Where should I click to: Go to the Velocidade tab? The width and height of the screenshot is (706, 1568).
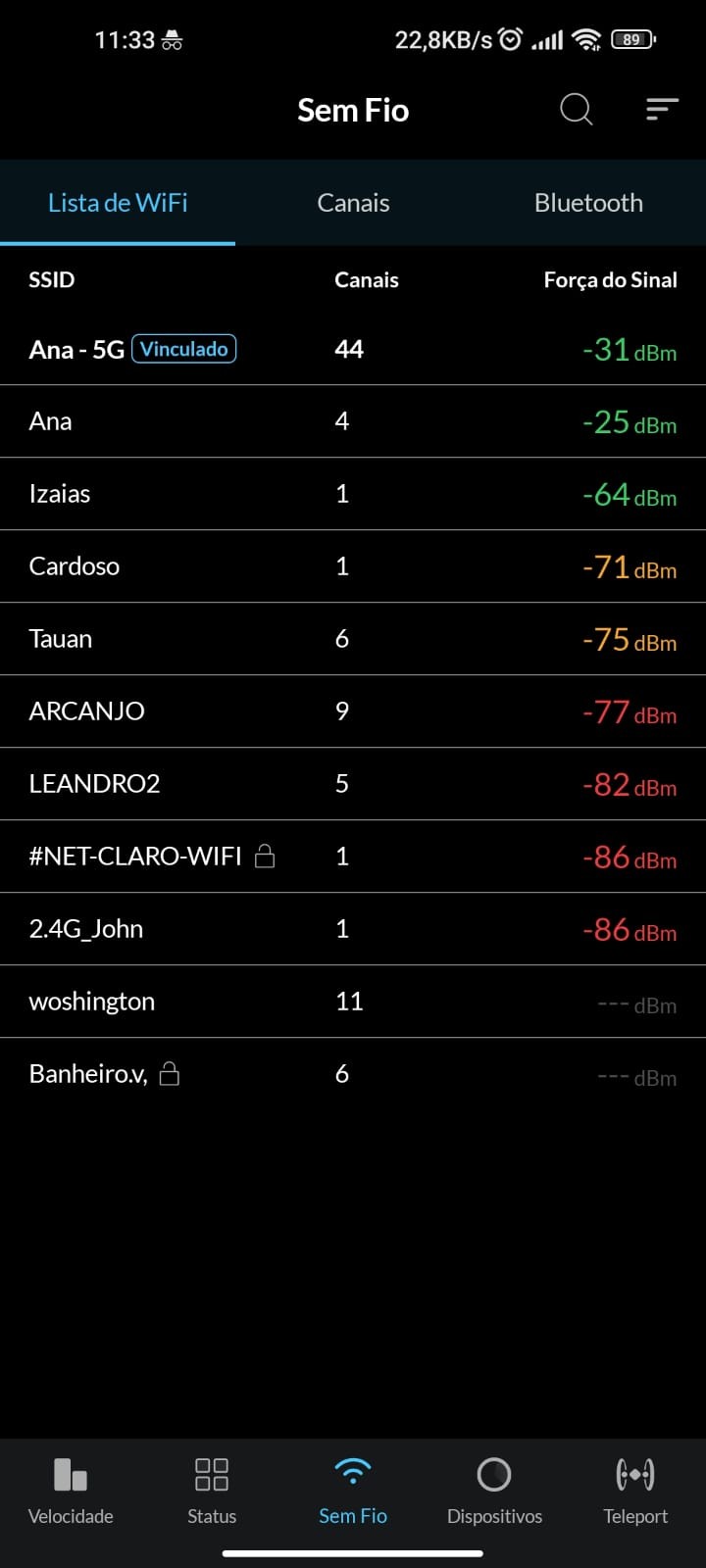(71, 1490)
